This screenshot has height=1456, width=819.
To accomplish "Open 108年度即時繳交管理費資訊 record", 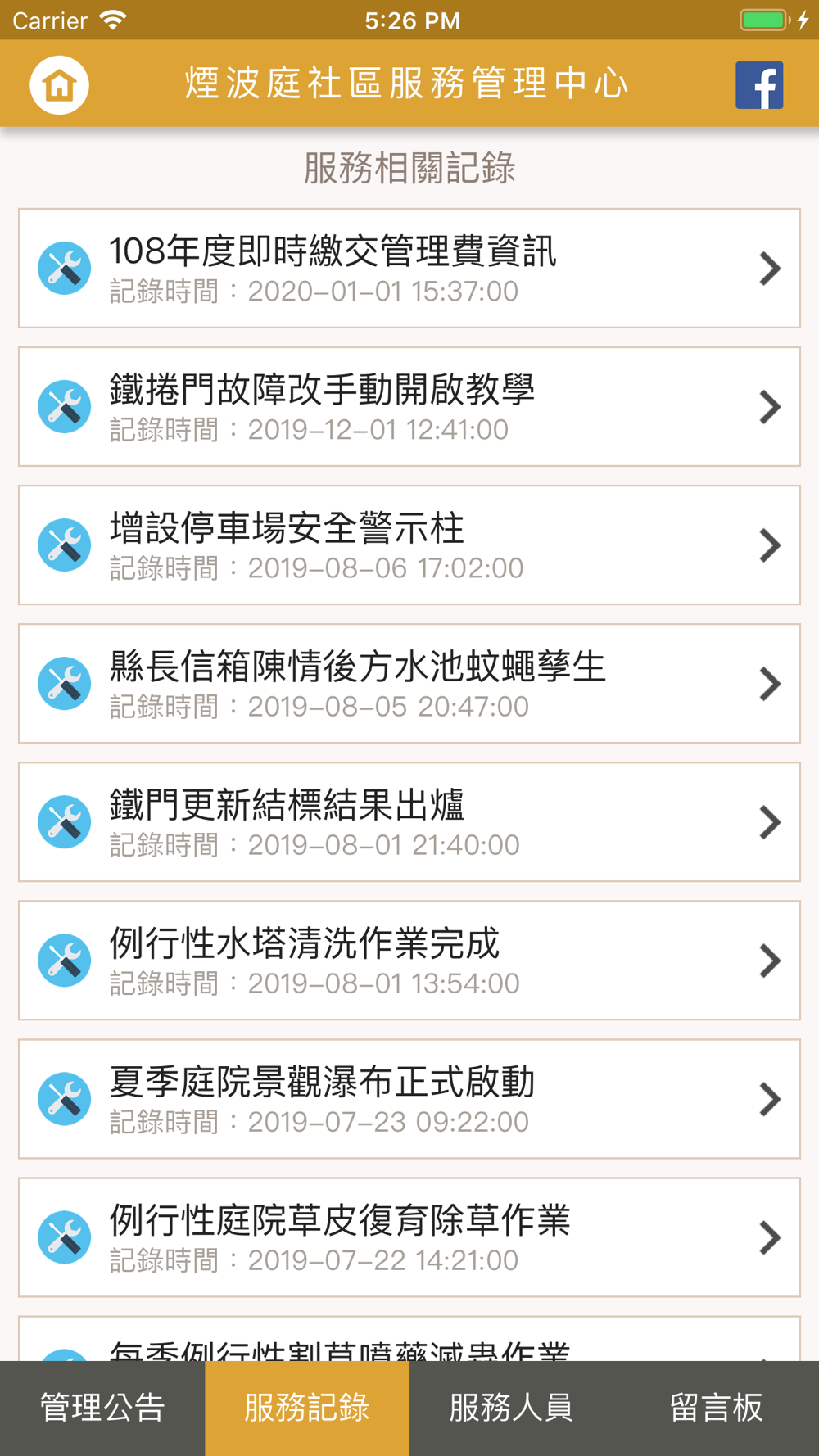I will pyautogui.click(x=409, y=269).
